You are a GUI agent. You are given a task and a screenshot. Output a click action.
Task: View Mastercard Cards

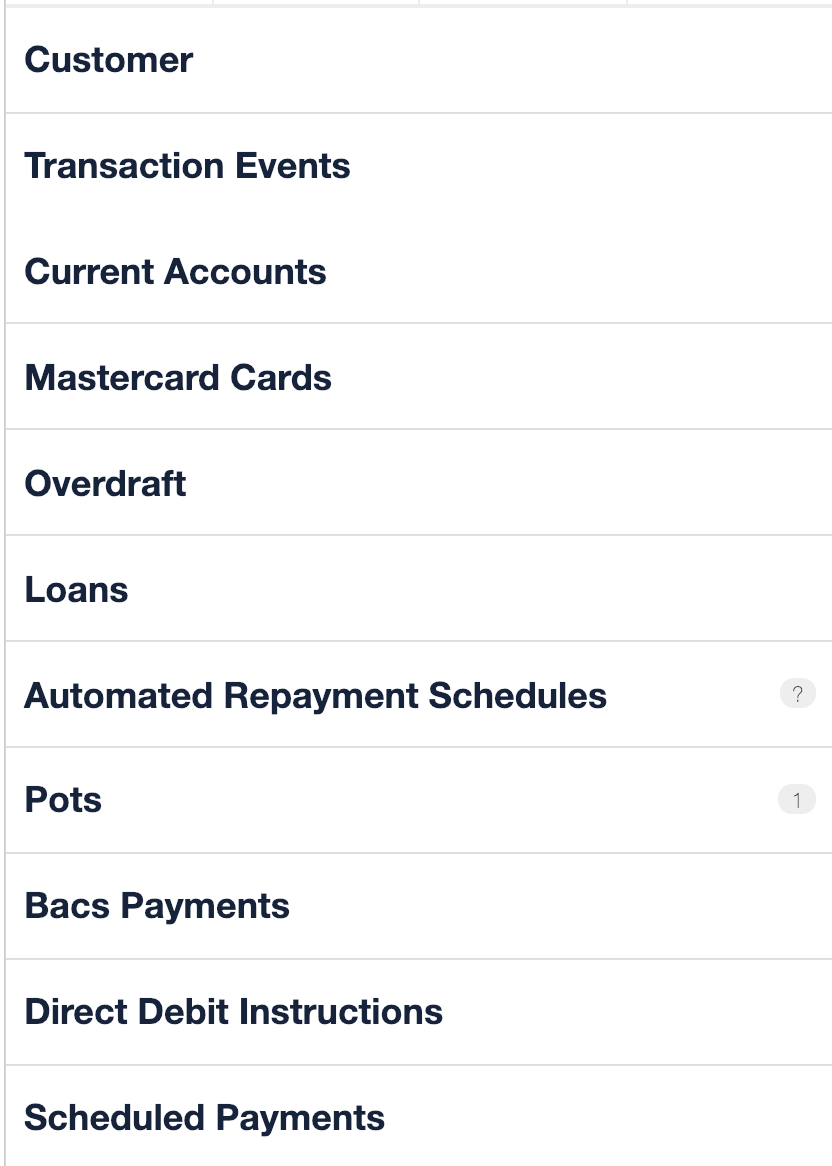(x=178, y=378)
